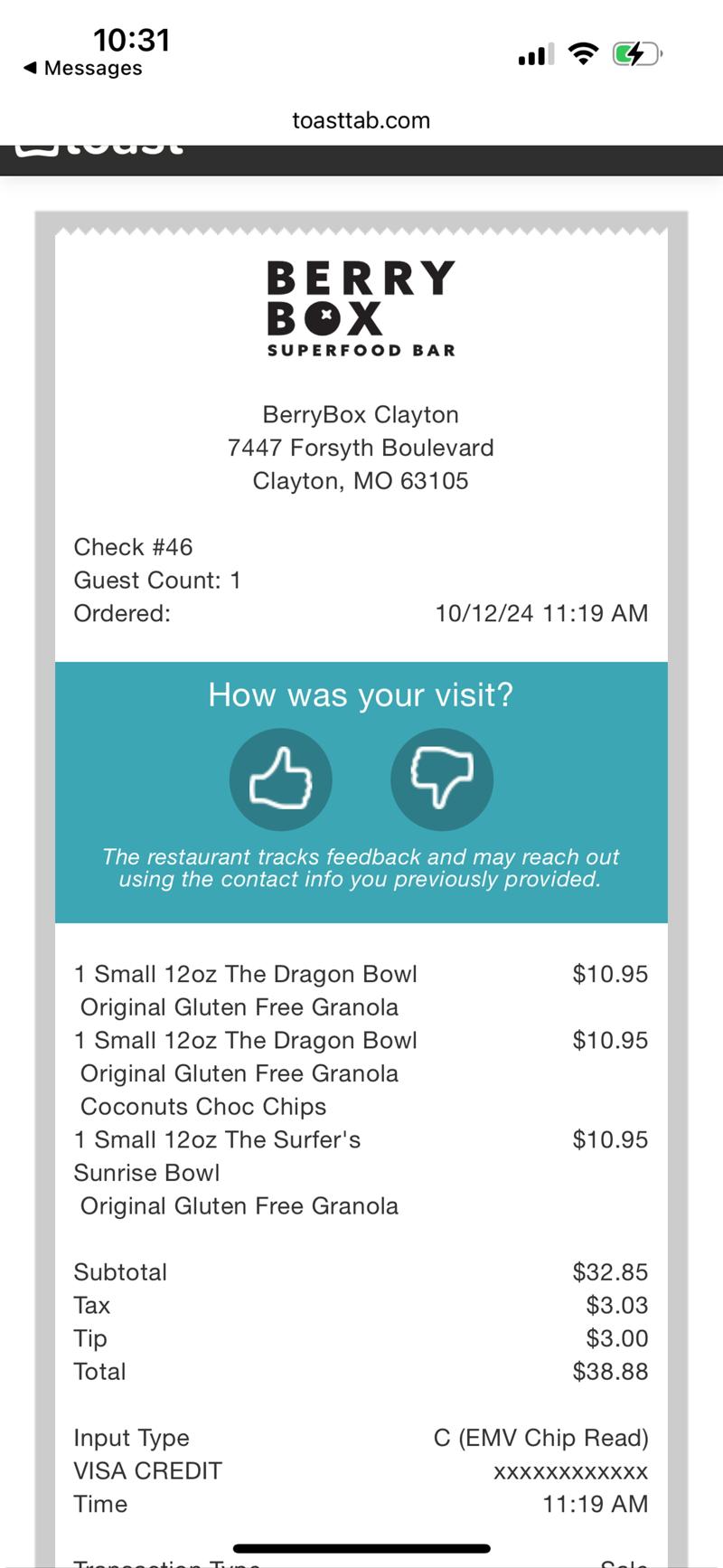This screenshot has width=723, height=1568.
Task: Tap the Wi-Fi icon in status bar
Action: tap(584, 53)
